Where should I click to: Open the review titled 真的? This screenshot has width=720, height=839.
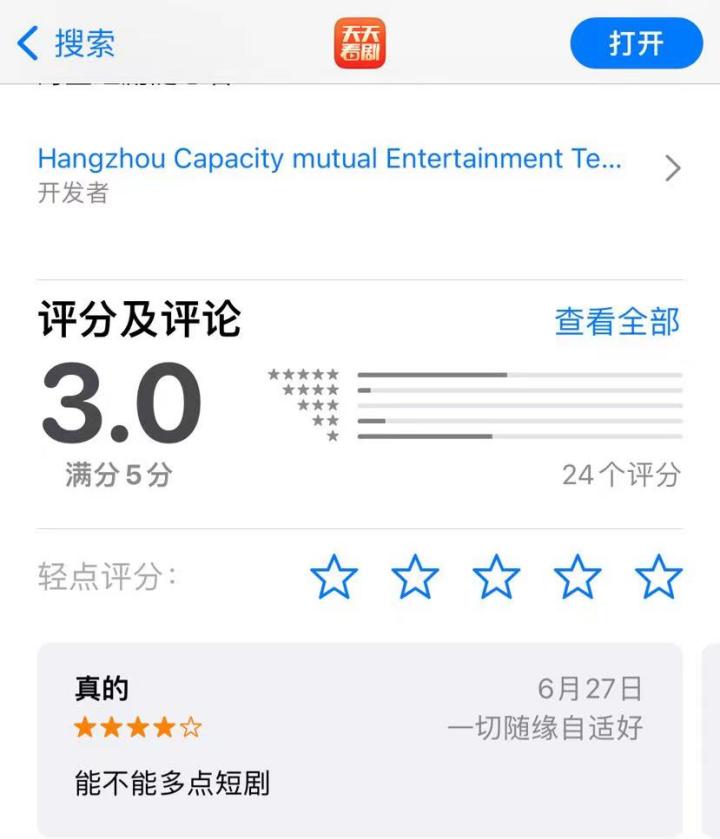pyautogui.click(x=360, y=739)
